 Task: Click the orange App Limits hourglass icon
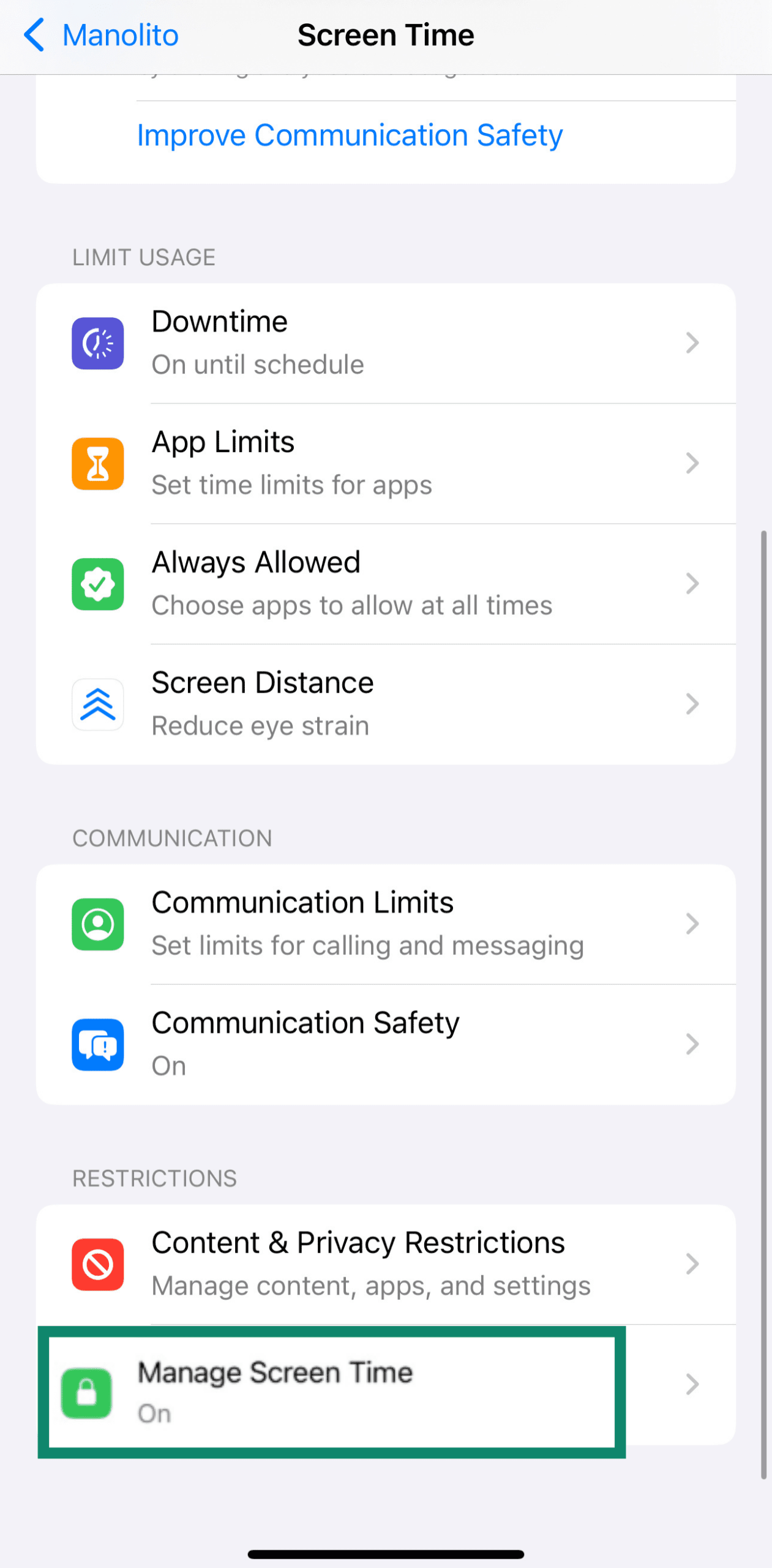point(97,462)
